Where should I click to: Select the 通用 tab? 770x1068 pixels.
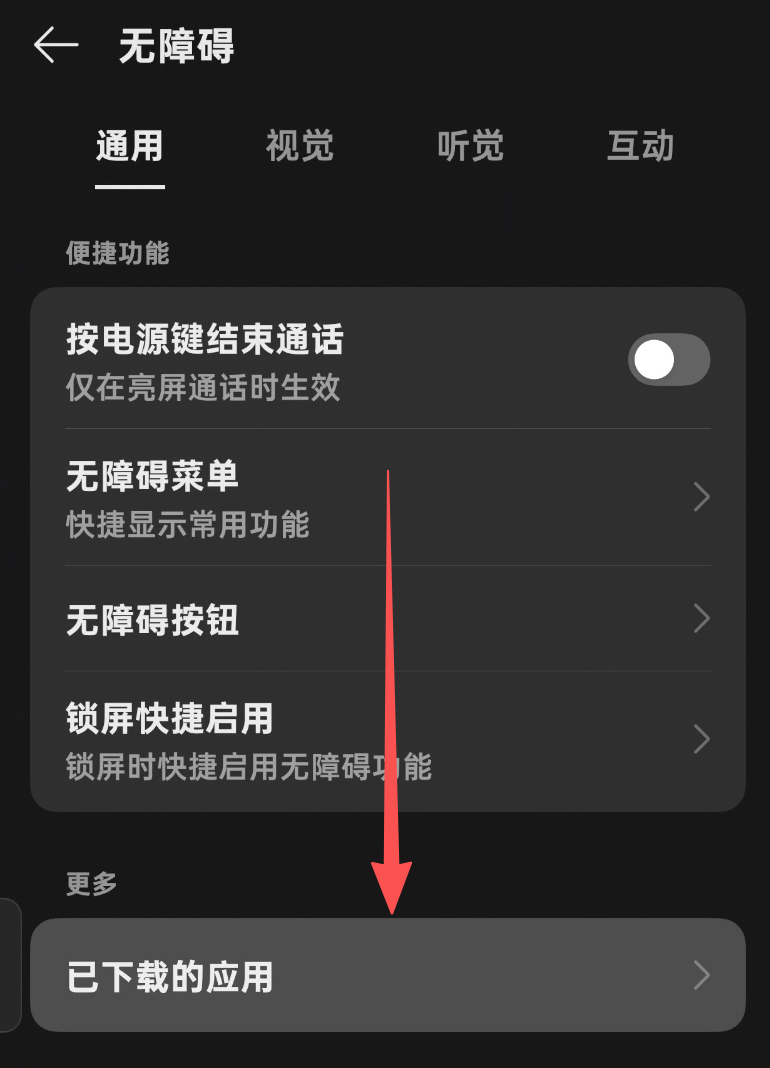coord(129,146)
